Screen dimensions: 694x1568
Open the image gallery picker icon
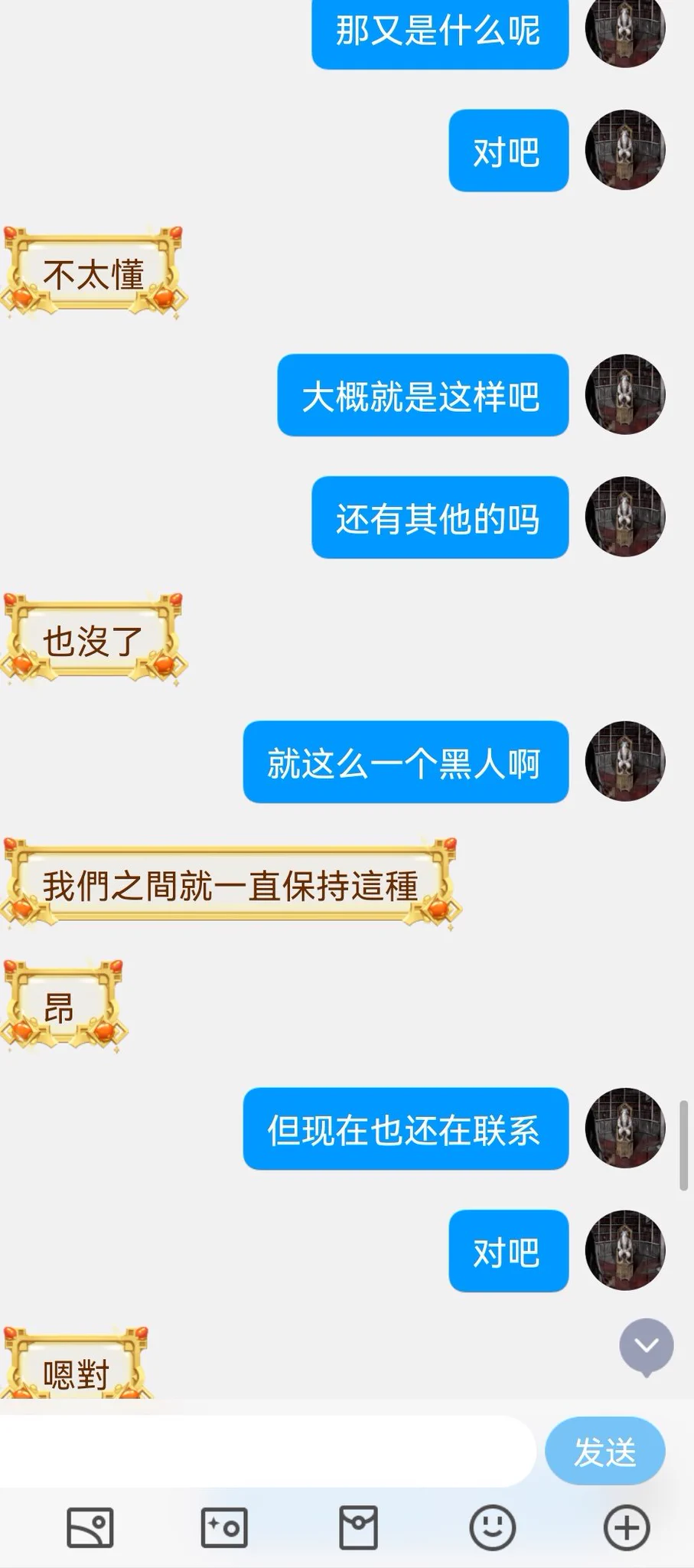(90, 1527)
